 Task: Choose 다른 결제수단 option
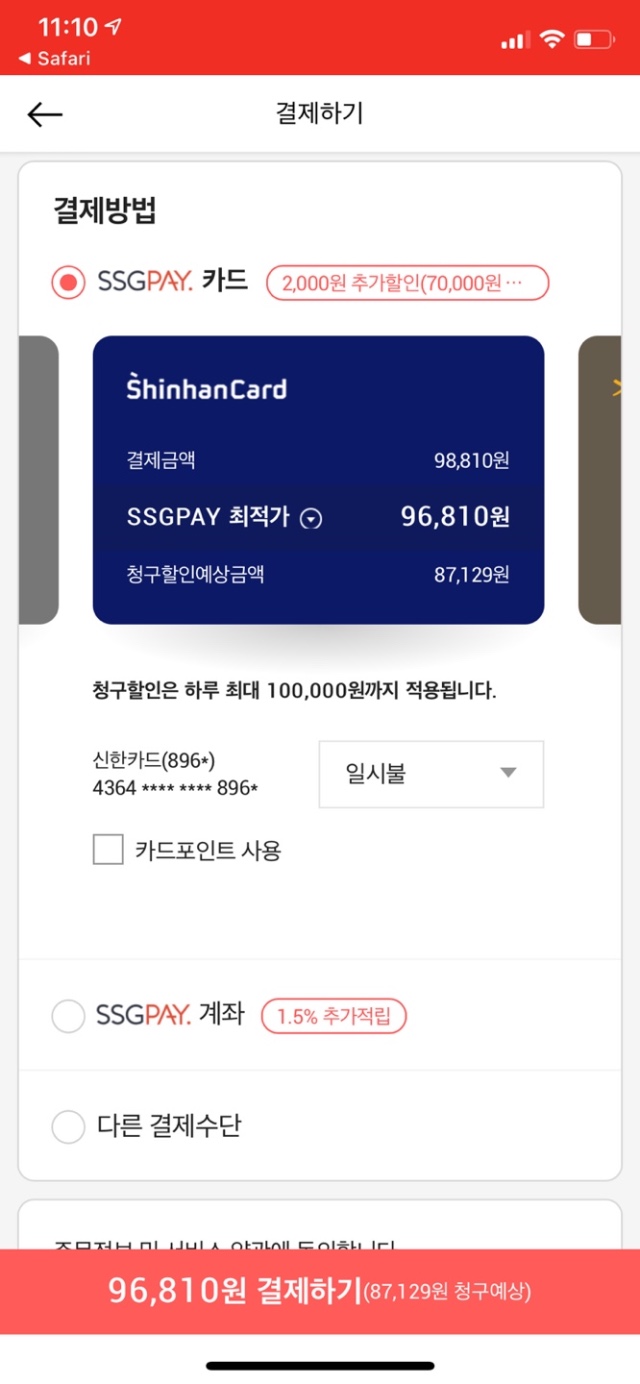69,1128
